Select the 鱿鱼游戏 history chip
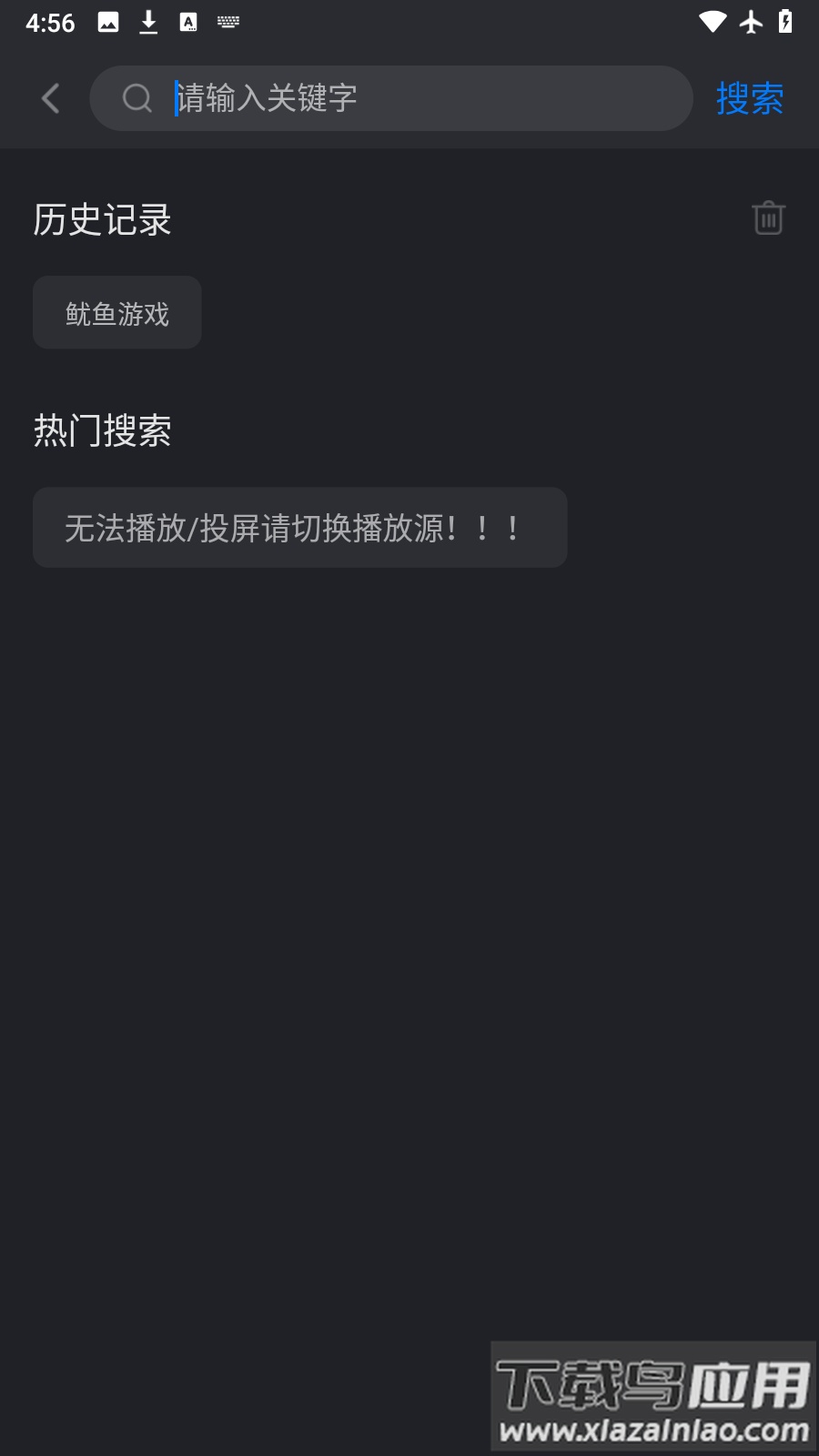Screen dimensions: 819x1456 117,313
